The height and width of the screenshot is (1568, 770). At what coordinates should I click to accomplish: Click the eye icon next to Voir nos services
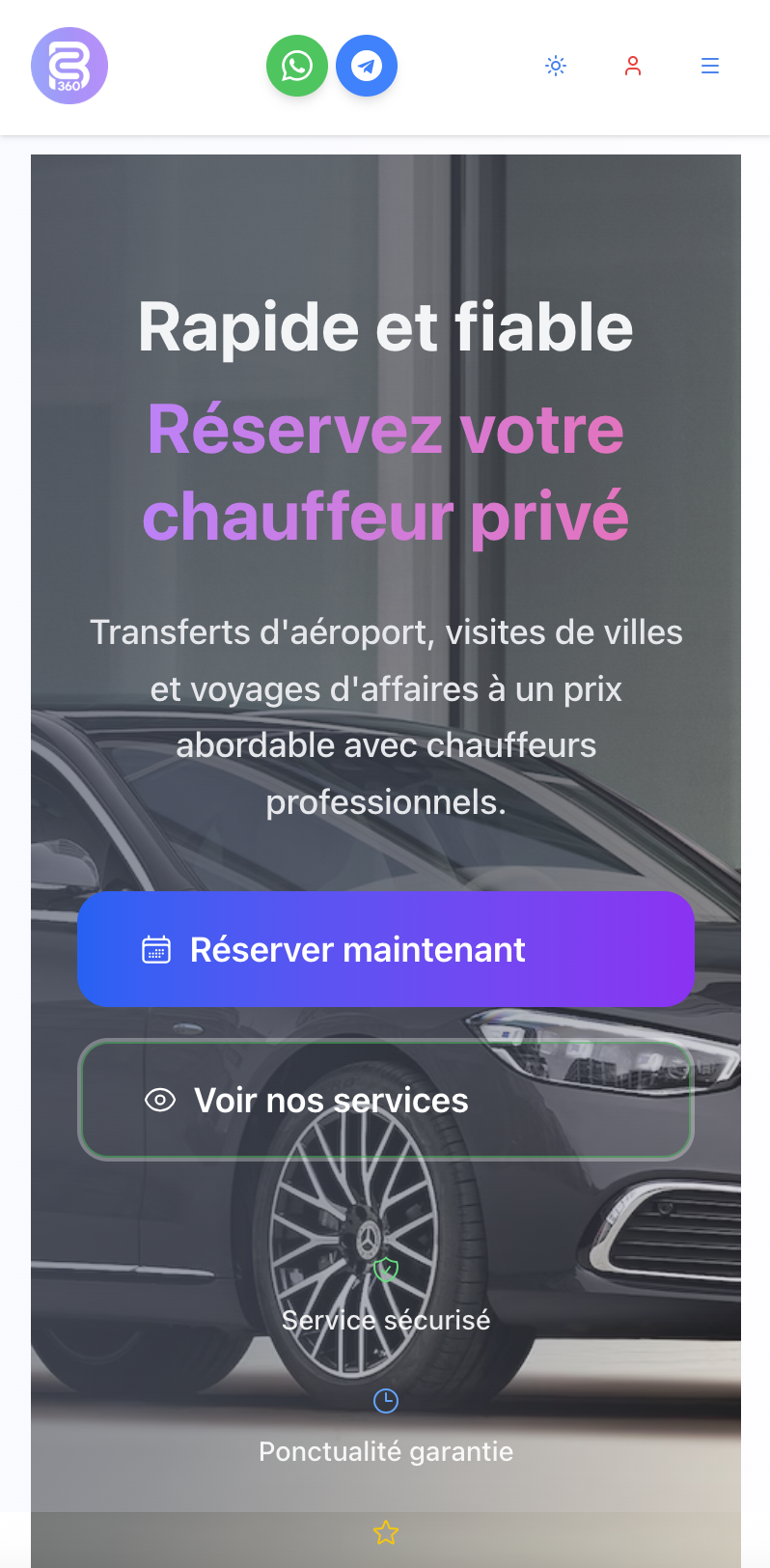click(162, 1100)
